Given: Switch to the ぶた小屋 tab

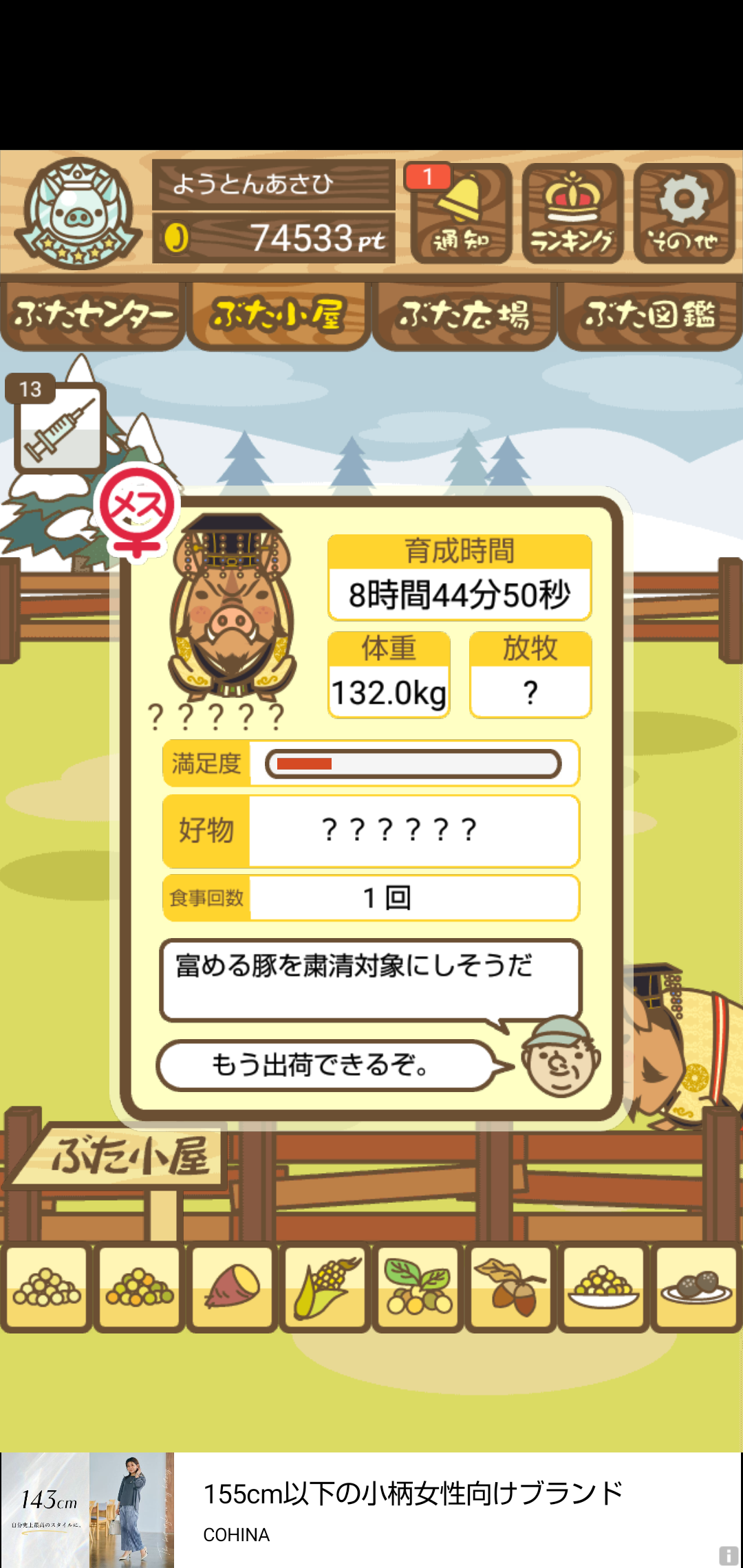Looking at the screenshot, I should (x=279, y=315).
